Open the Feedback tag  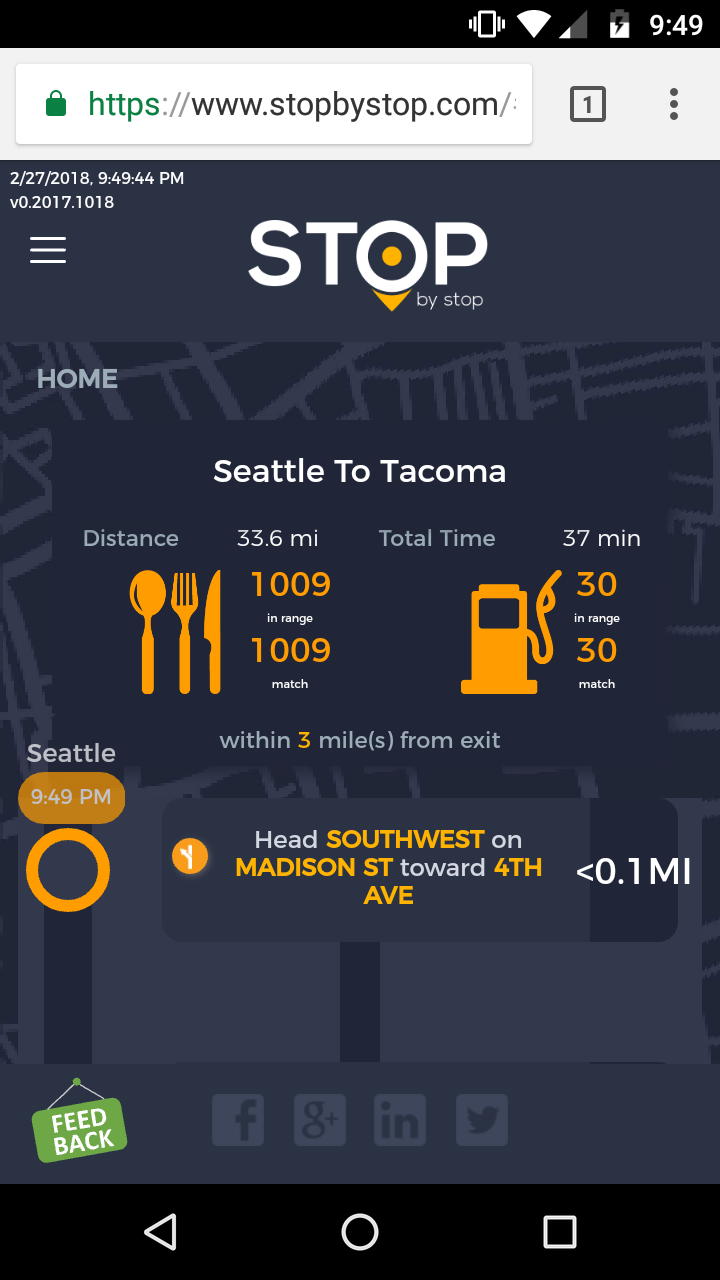coord(80,1128)
